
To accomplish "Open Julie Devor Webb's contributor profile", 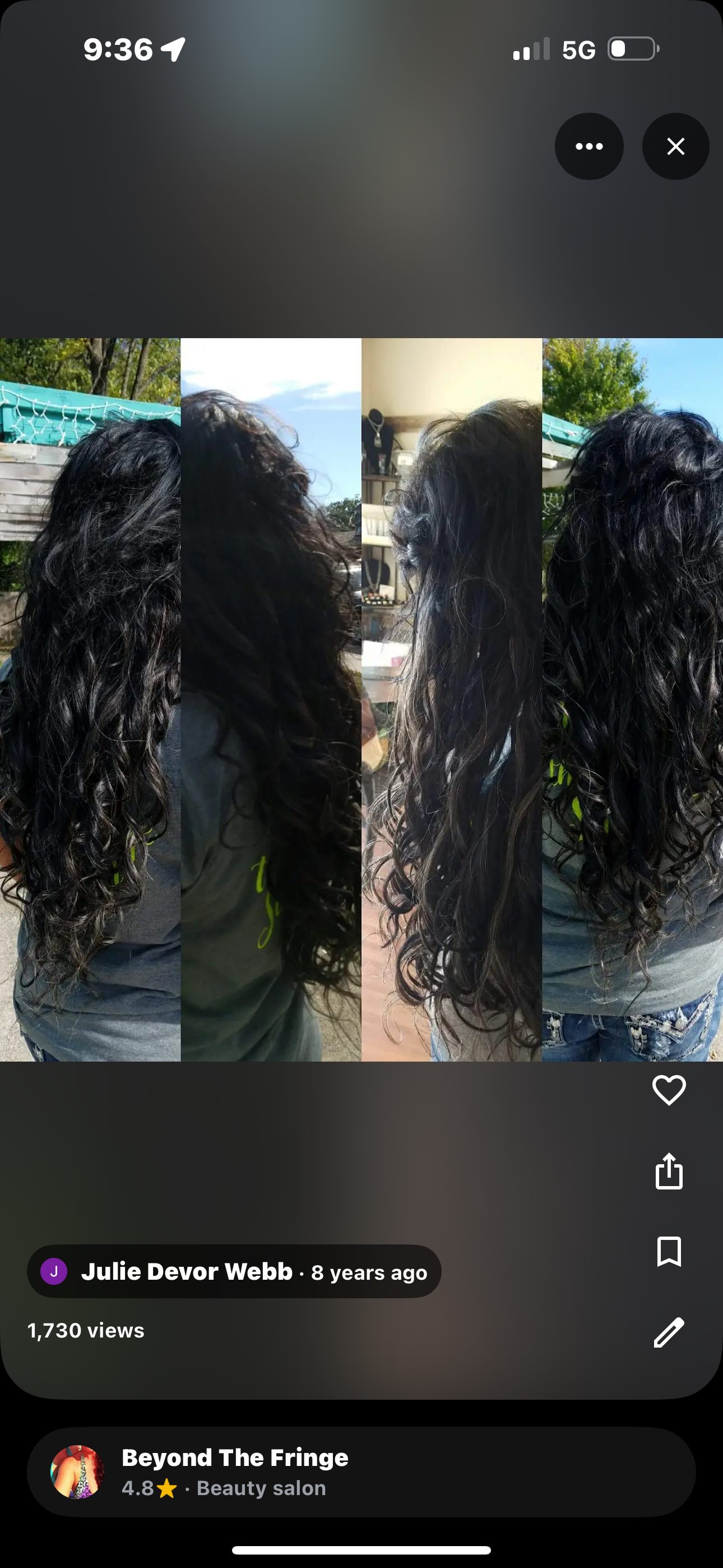I will coord(186,1271).
